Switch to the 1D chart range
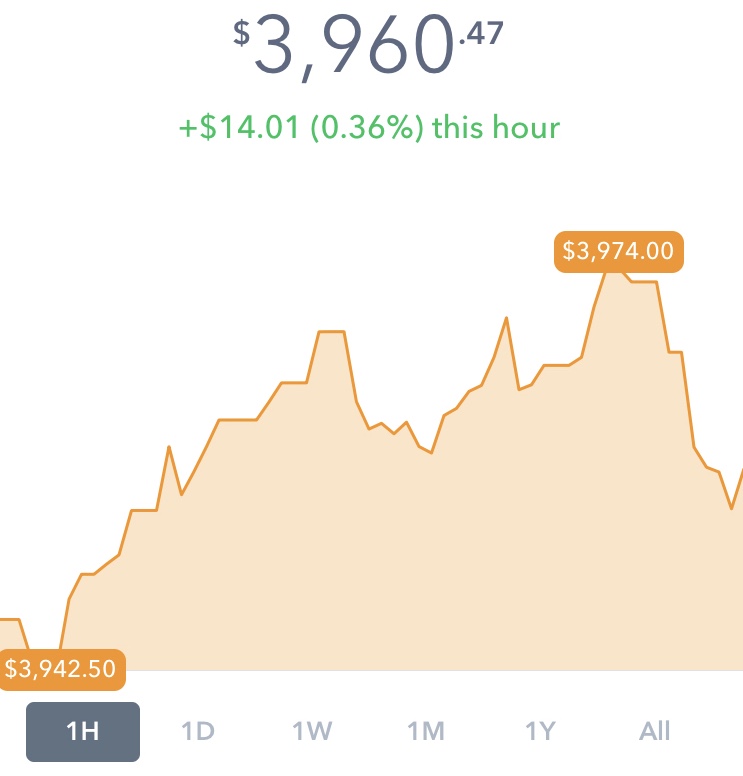The image size is (743, 776). [x=198, y=731]
